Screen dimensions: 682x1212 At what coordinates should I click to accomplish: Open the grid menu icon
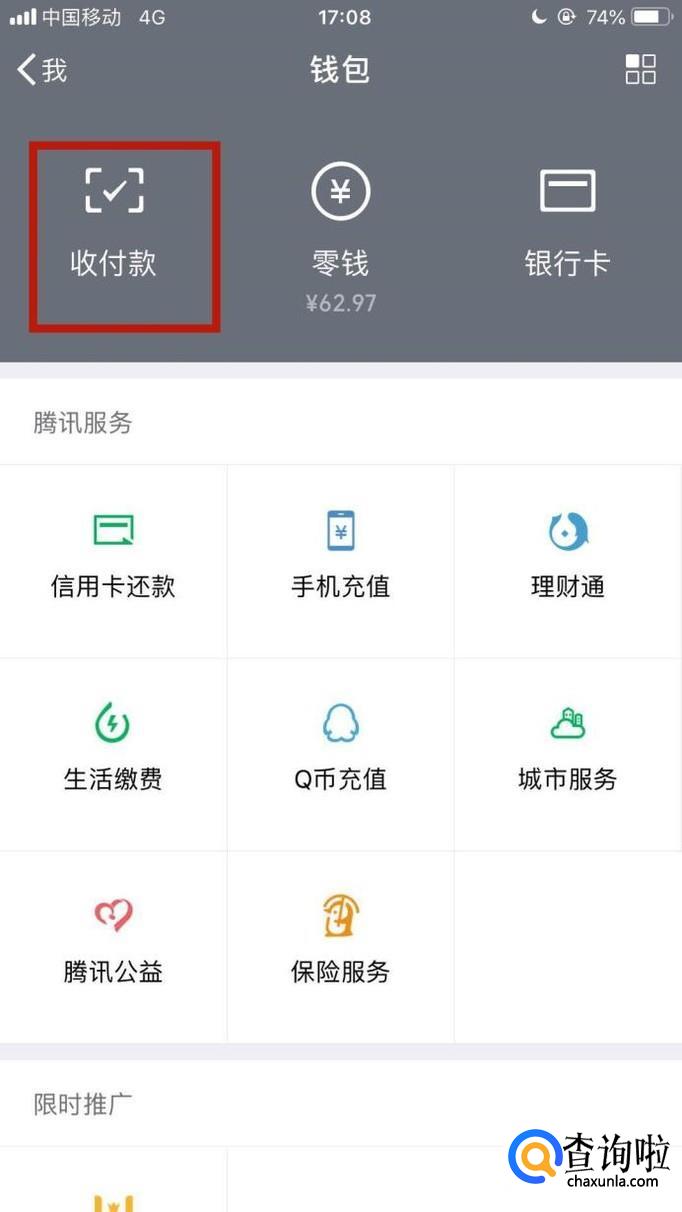(640, 70)
